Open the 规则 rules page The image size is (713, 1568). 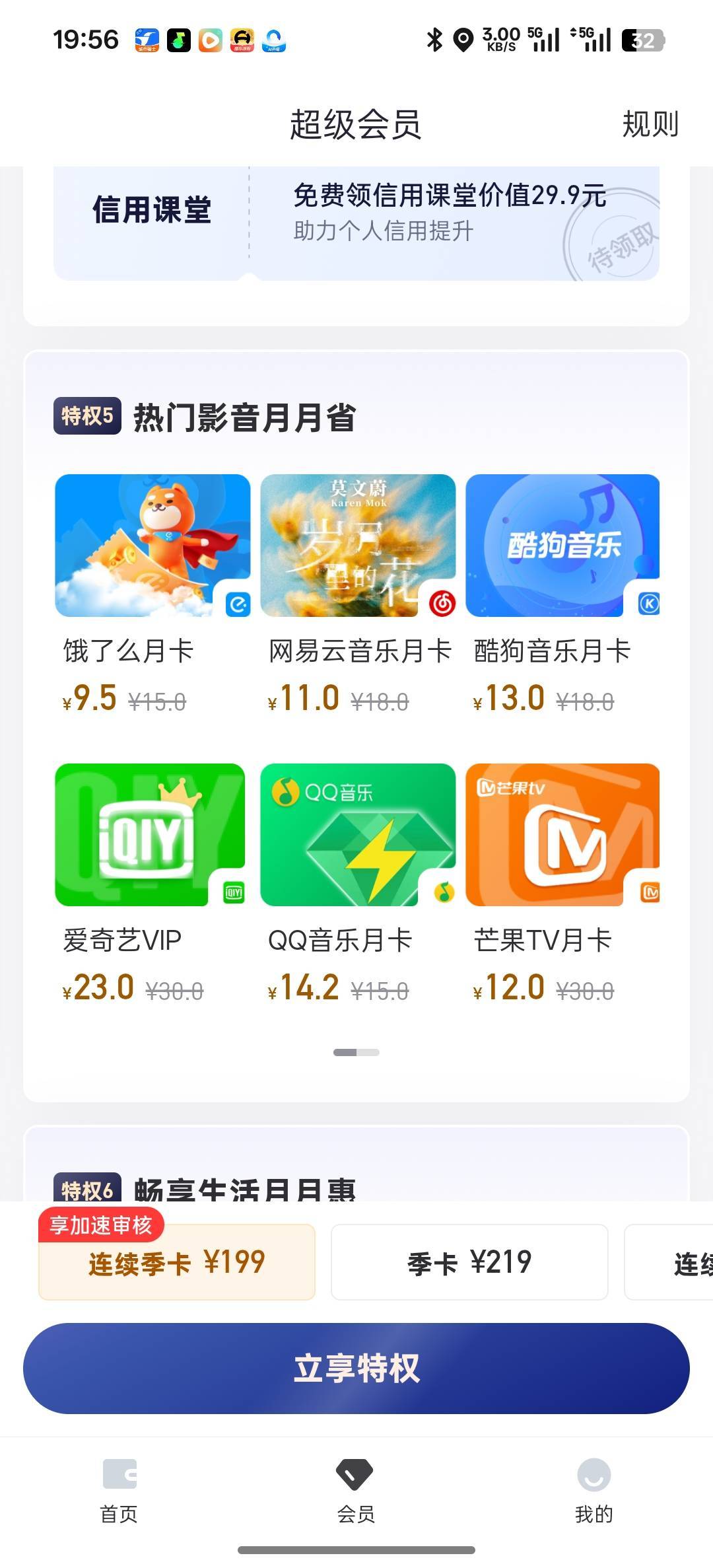[x=650, y=125]
